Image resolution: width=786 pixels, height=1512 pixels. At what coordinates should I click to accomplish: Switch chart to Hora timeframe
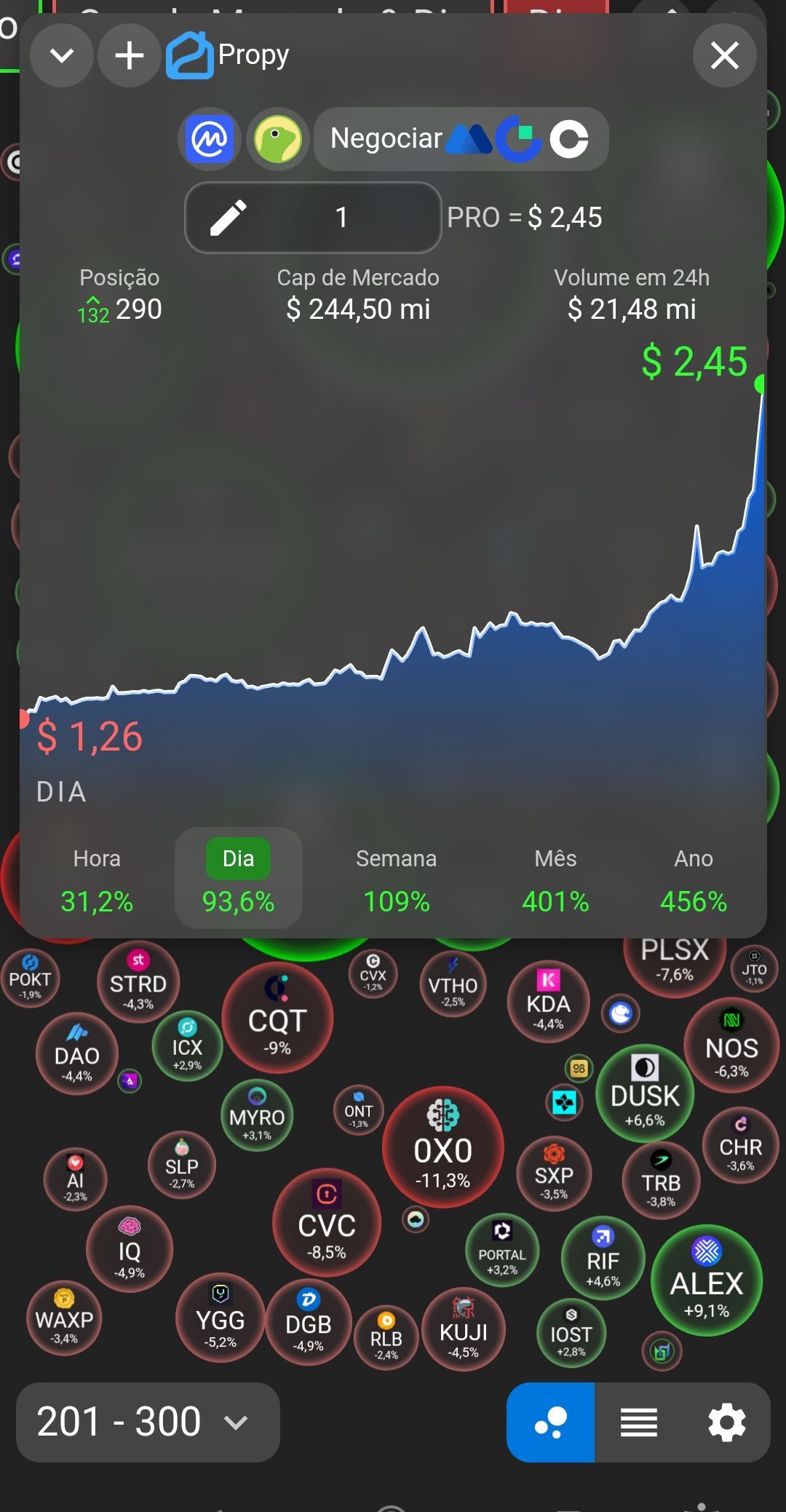tap(97, 879)
